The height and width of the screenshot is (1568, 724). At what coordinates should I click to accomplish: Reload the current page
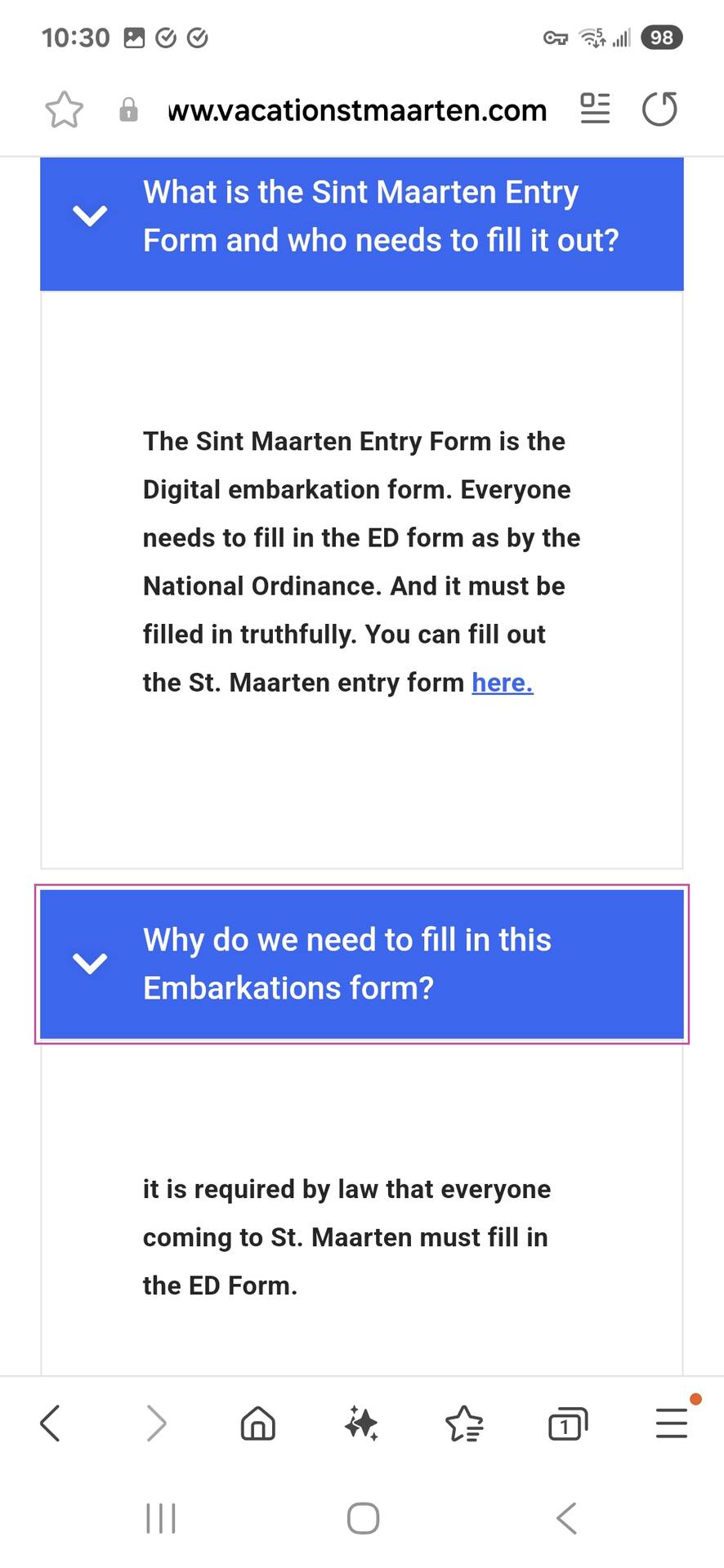point(659,109)
